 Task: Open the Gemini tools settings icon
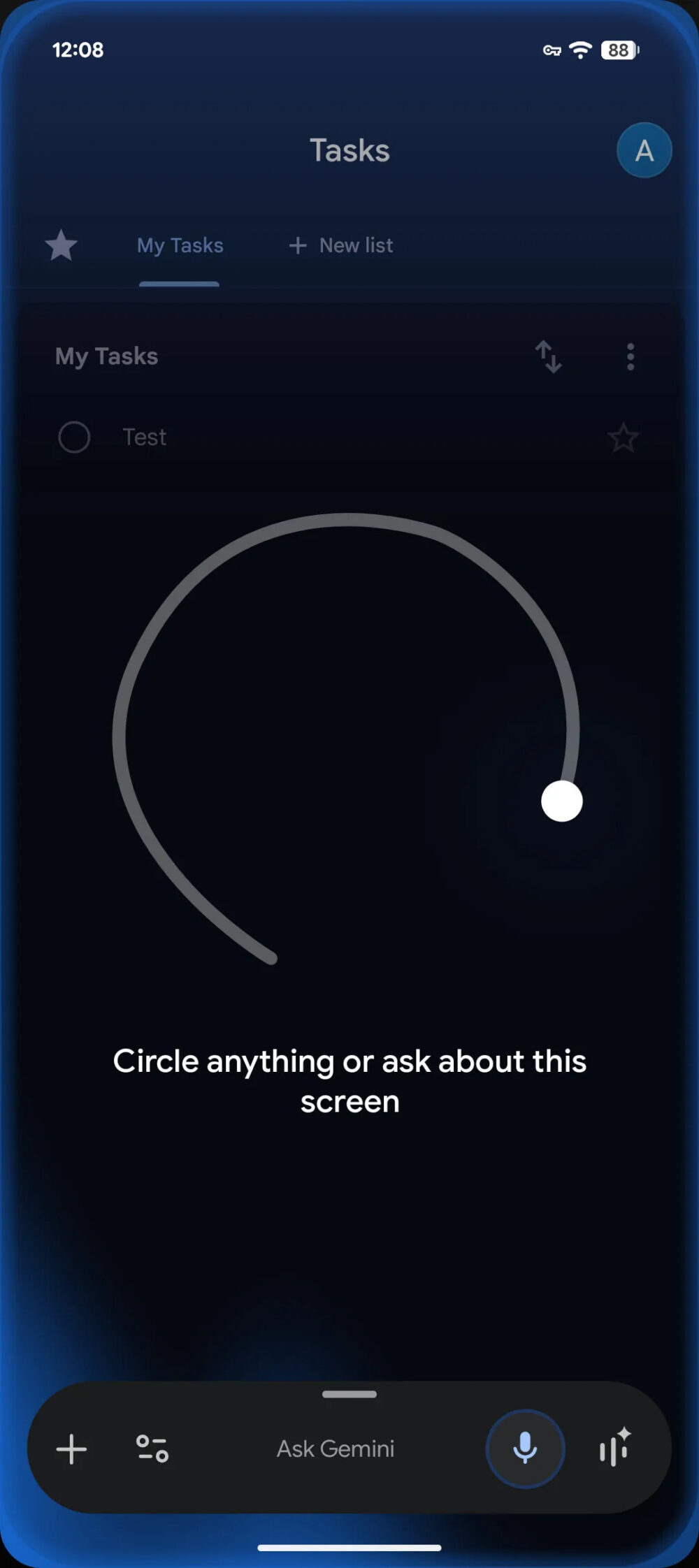click(x=152, y=1449)
